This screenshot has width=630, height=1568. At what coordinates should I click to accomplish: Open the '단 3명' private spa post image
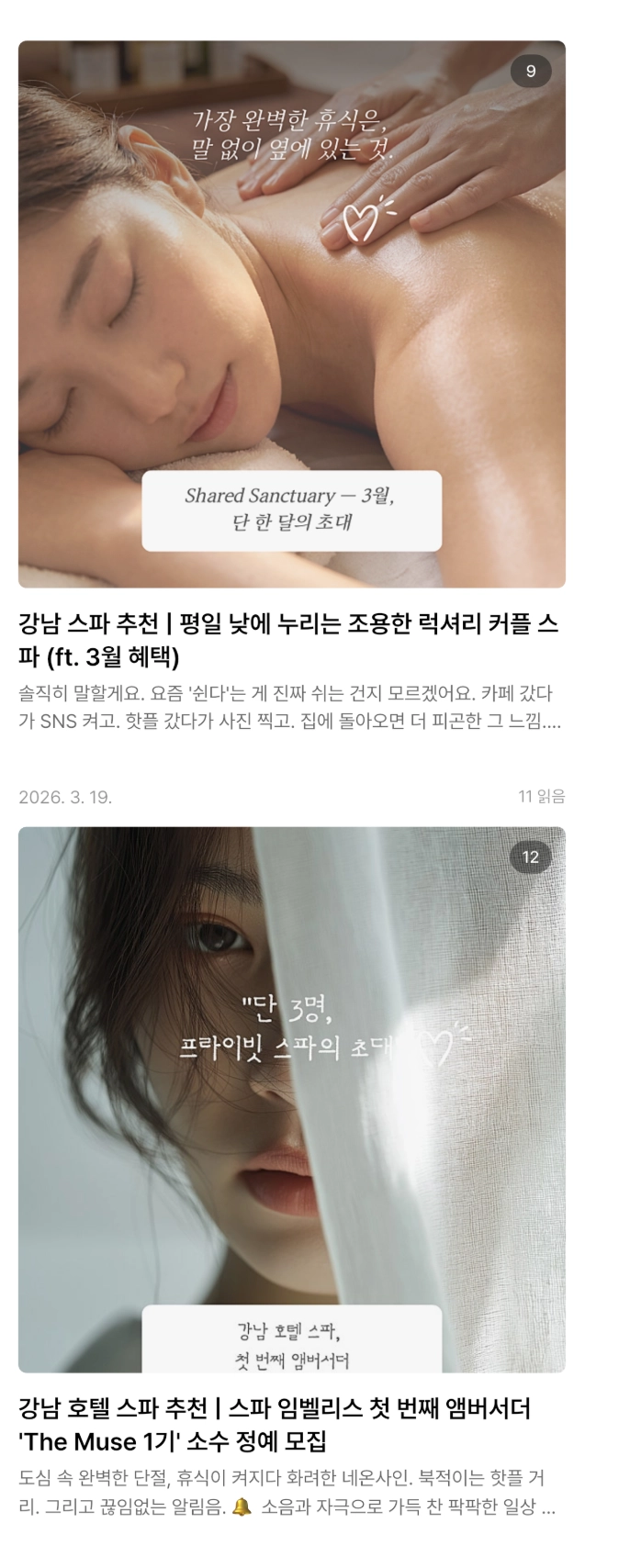(292, 1099)
